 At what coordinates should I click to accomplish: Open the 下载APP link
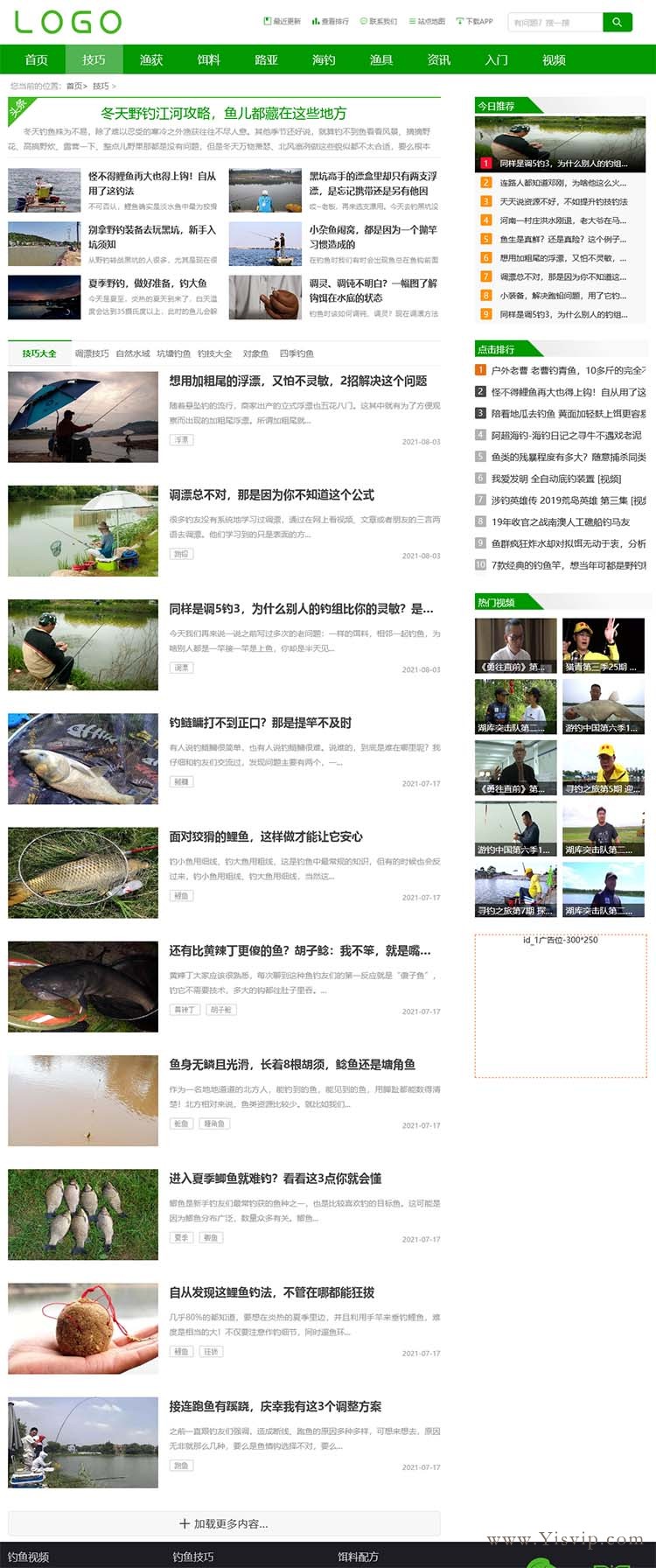tap(476, 21)
